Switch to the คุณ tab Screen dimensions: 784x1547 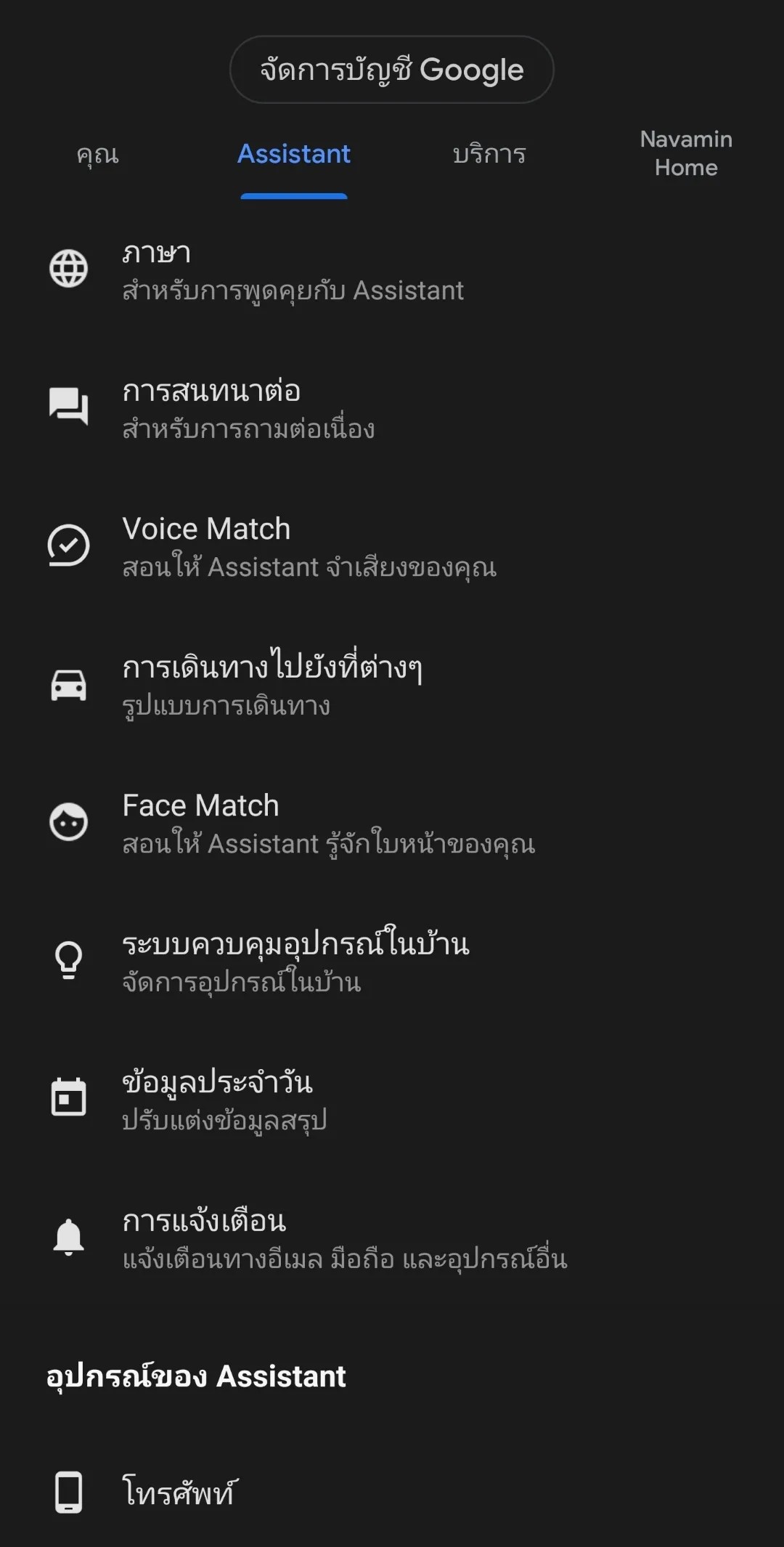click(98, 154)
